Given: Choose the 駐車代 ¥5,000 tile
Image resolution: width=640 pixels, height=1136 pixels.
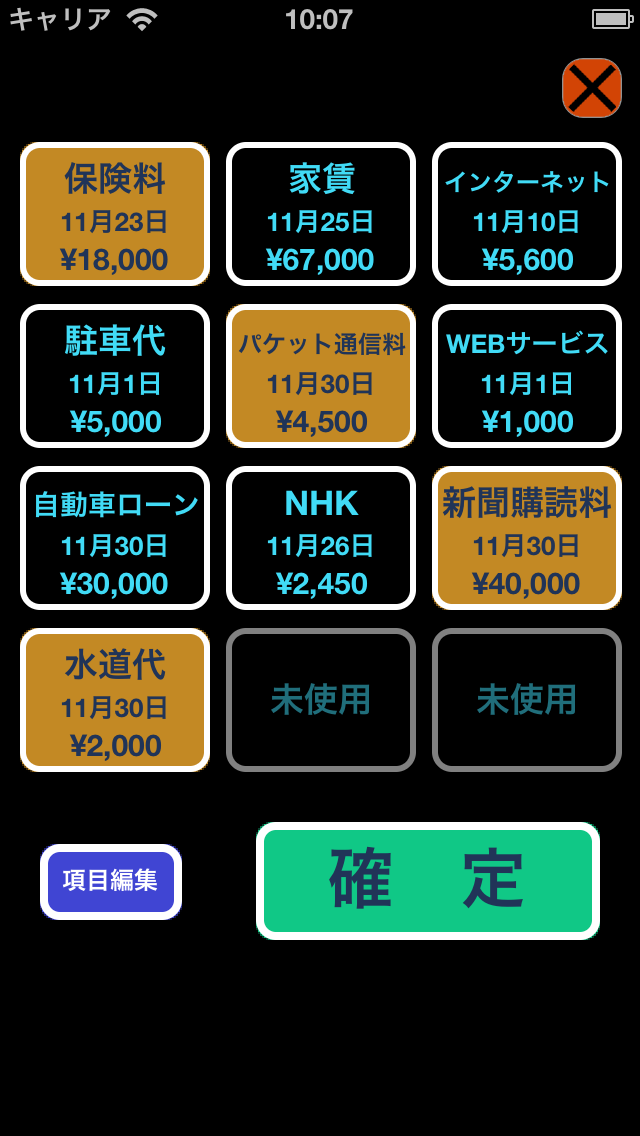Looking at the screenshot, I should [115, 376].
